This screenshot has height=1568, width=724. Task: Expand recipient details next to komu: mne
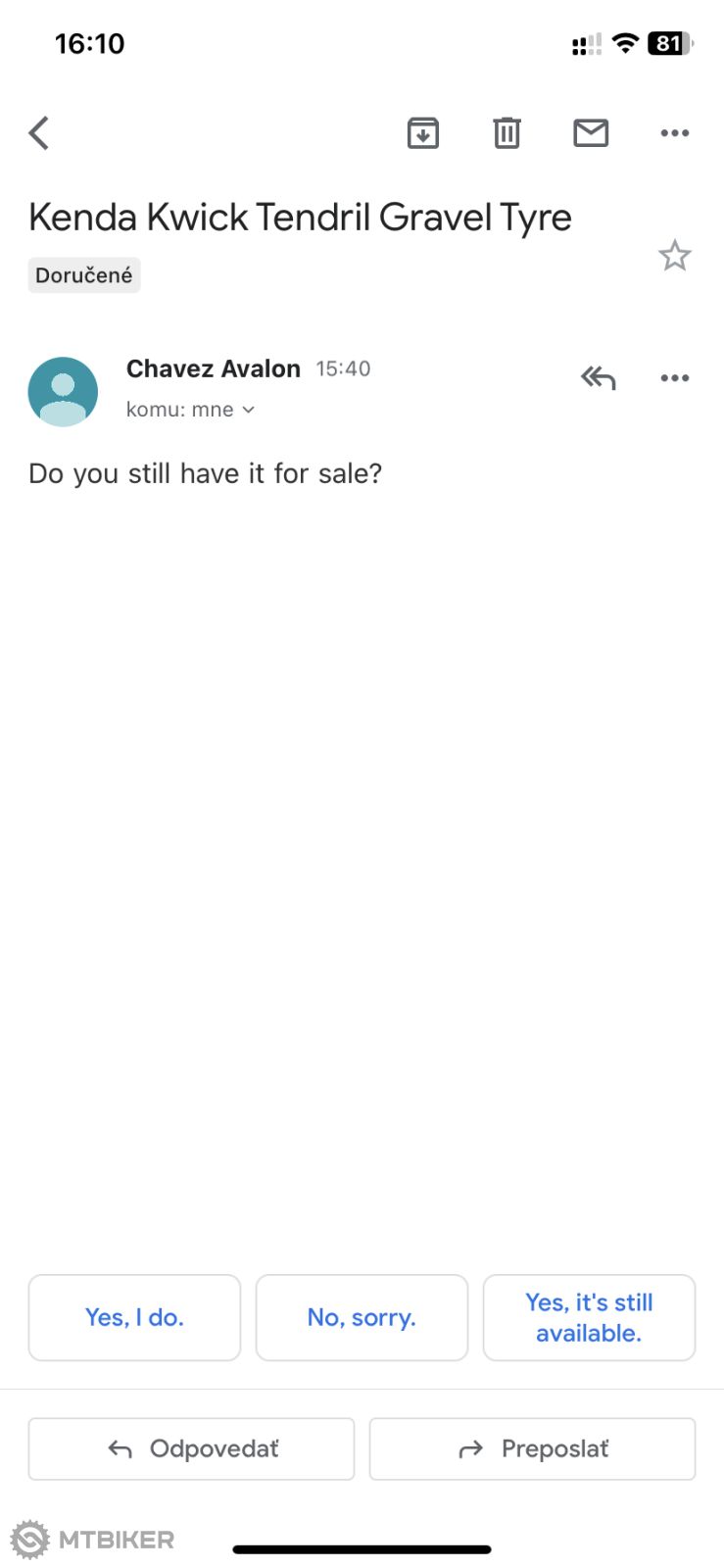click(x=248, y=410)
